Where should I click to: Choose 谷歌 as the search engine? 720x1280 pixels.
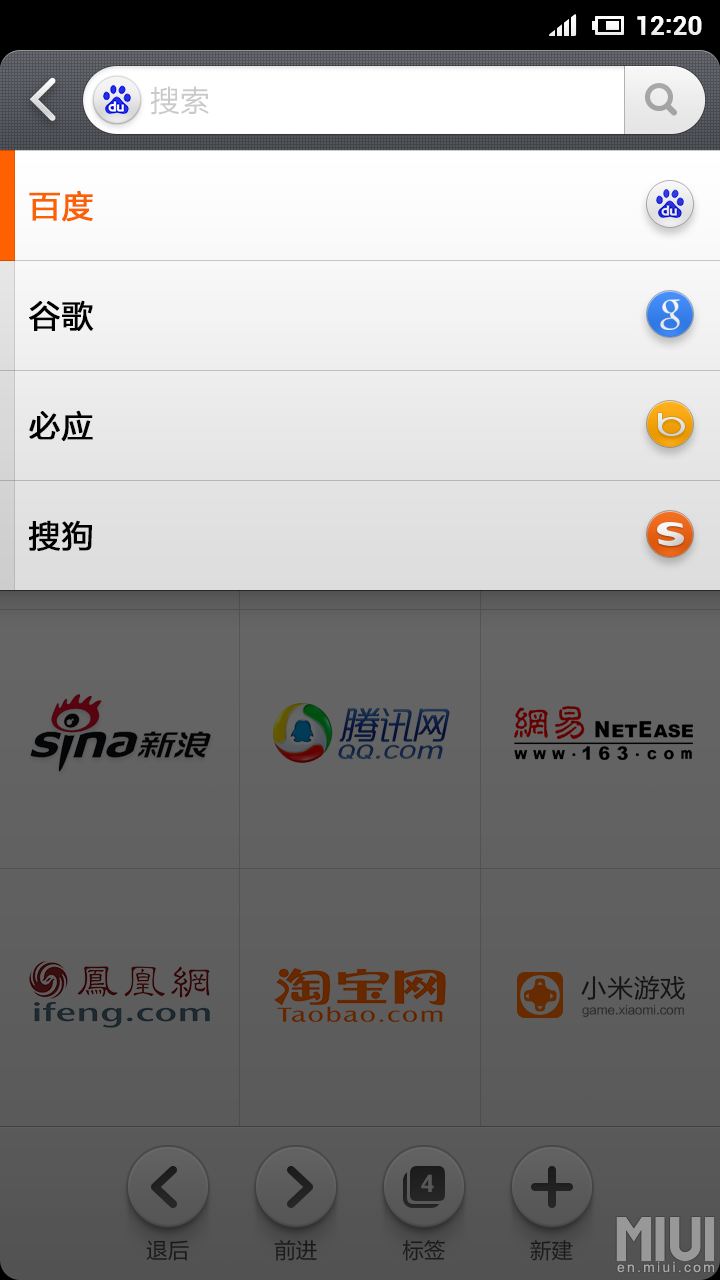pyautogui.click(x=360, y=316)
